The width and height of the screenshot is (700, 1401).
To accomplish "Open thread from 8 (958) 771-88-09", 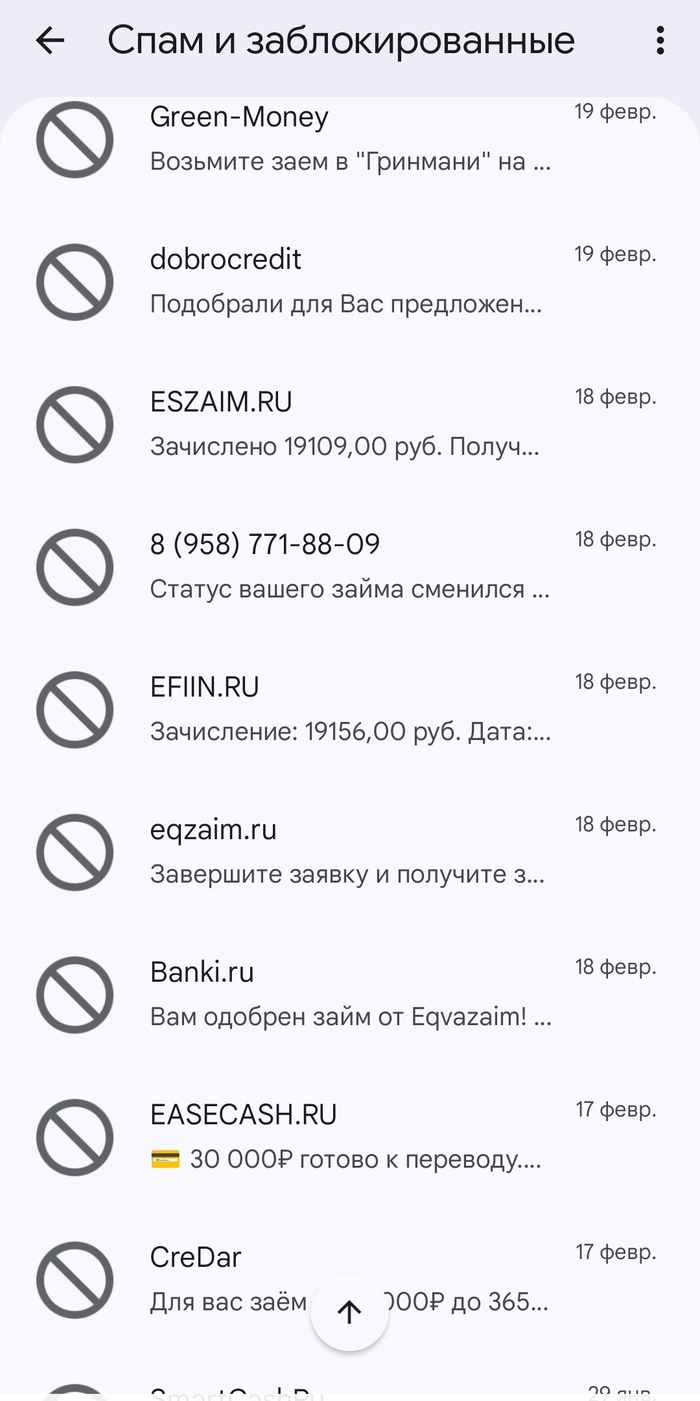I will (x=350, y=567).
